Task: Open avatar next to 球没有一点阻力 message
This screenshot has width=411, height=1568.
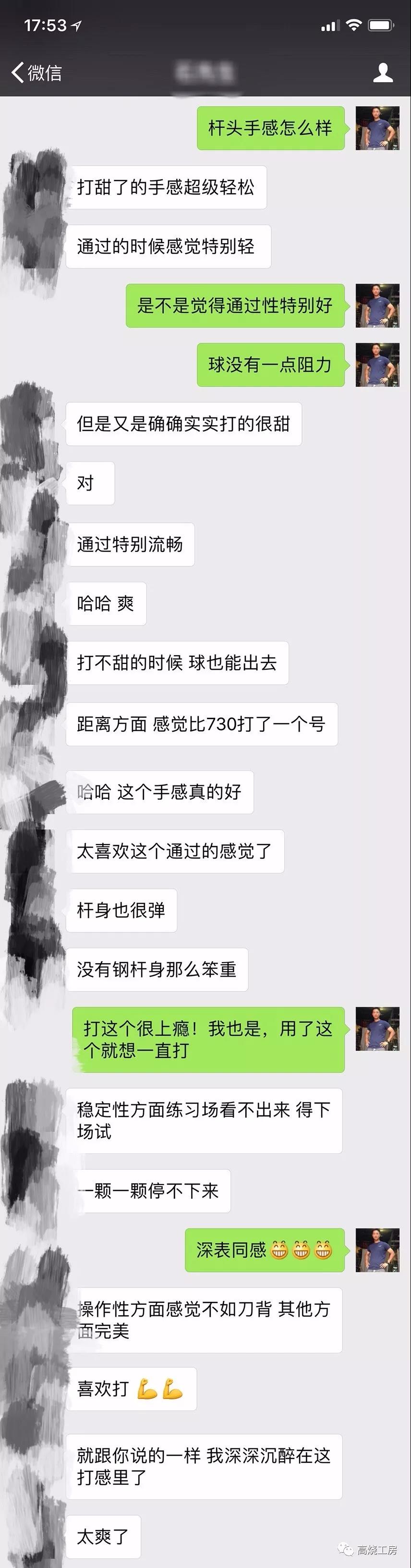Action: pyautogui.click(x=377, y=365)
